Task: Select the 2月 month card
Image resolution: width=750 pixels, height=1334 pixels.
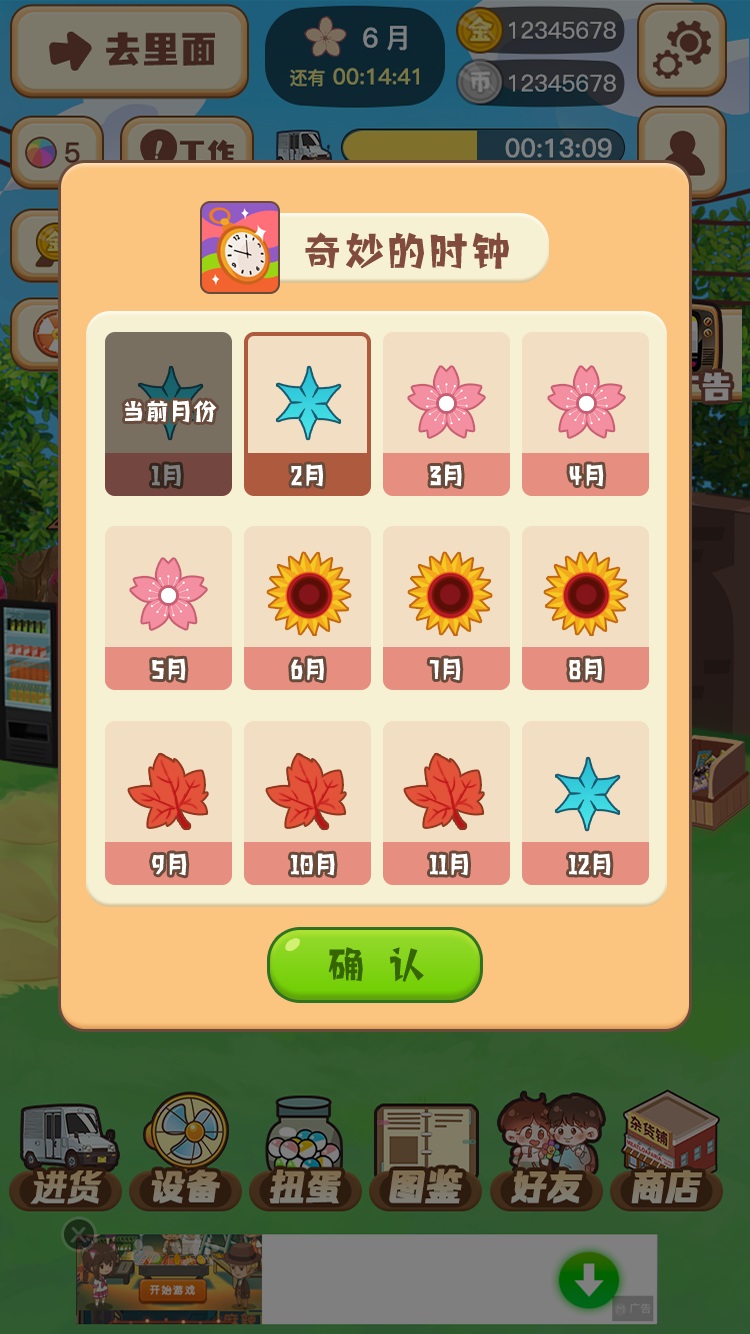Action: coord(307,413)
